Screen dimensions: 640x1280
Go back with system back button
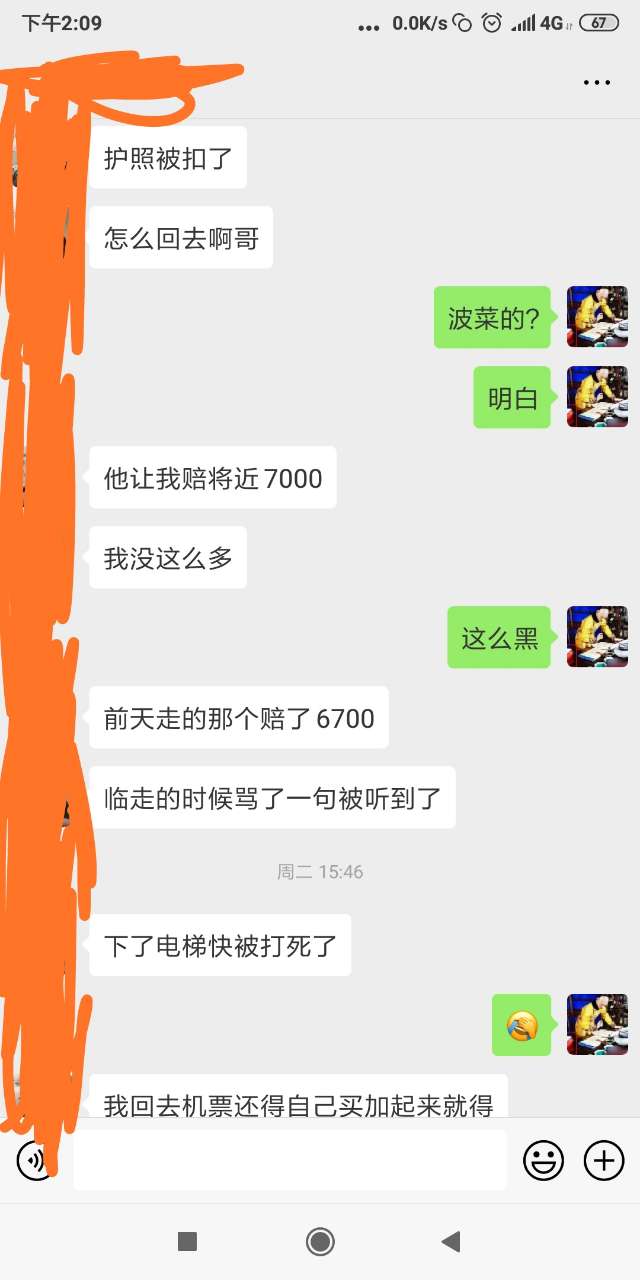pos(451,1242)
